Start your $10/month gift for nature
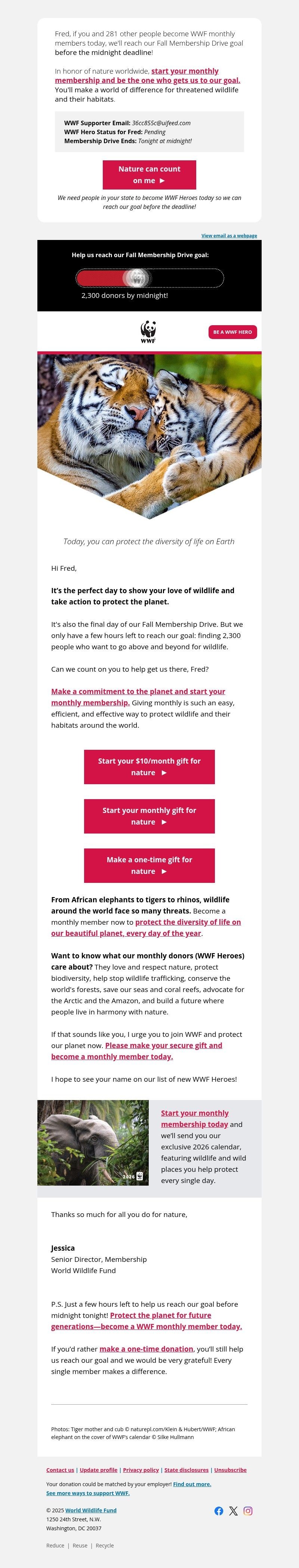Viewport: 299px width, 1568px height. click(x=149, y=766)
